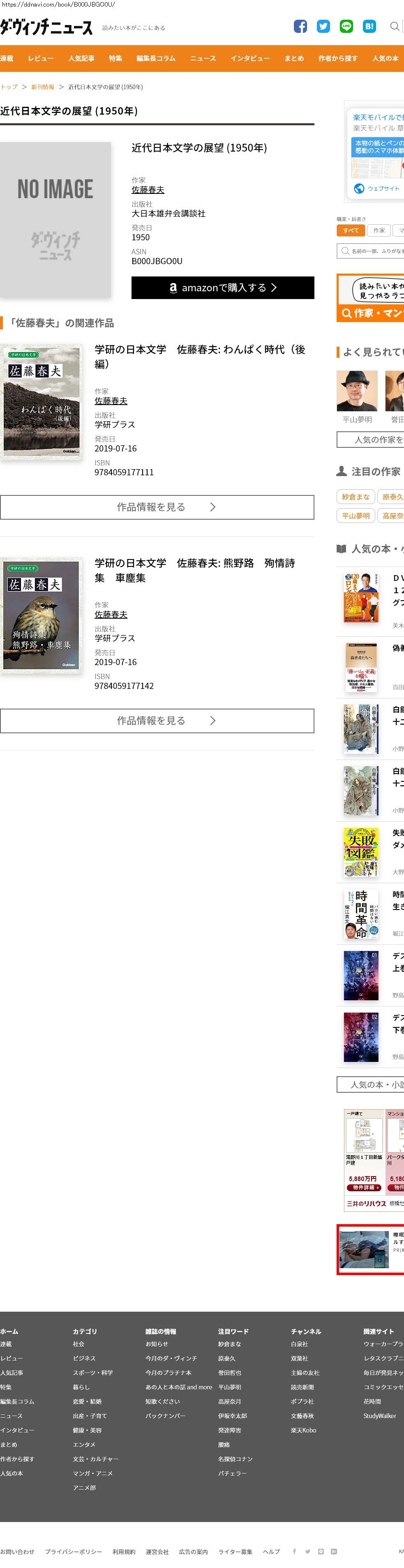Switch to 人気記事 in top menu
This screenshot has width=404, height=1568.
point(81,58)
